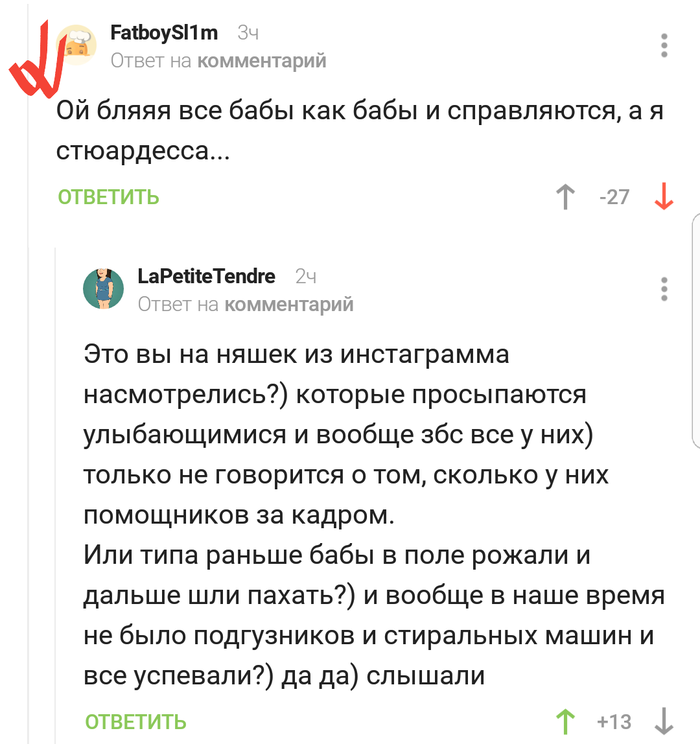
Task: Go to parent comment of LaPetiteTendre's reply
Action: (289, 304)
